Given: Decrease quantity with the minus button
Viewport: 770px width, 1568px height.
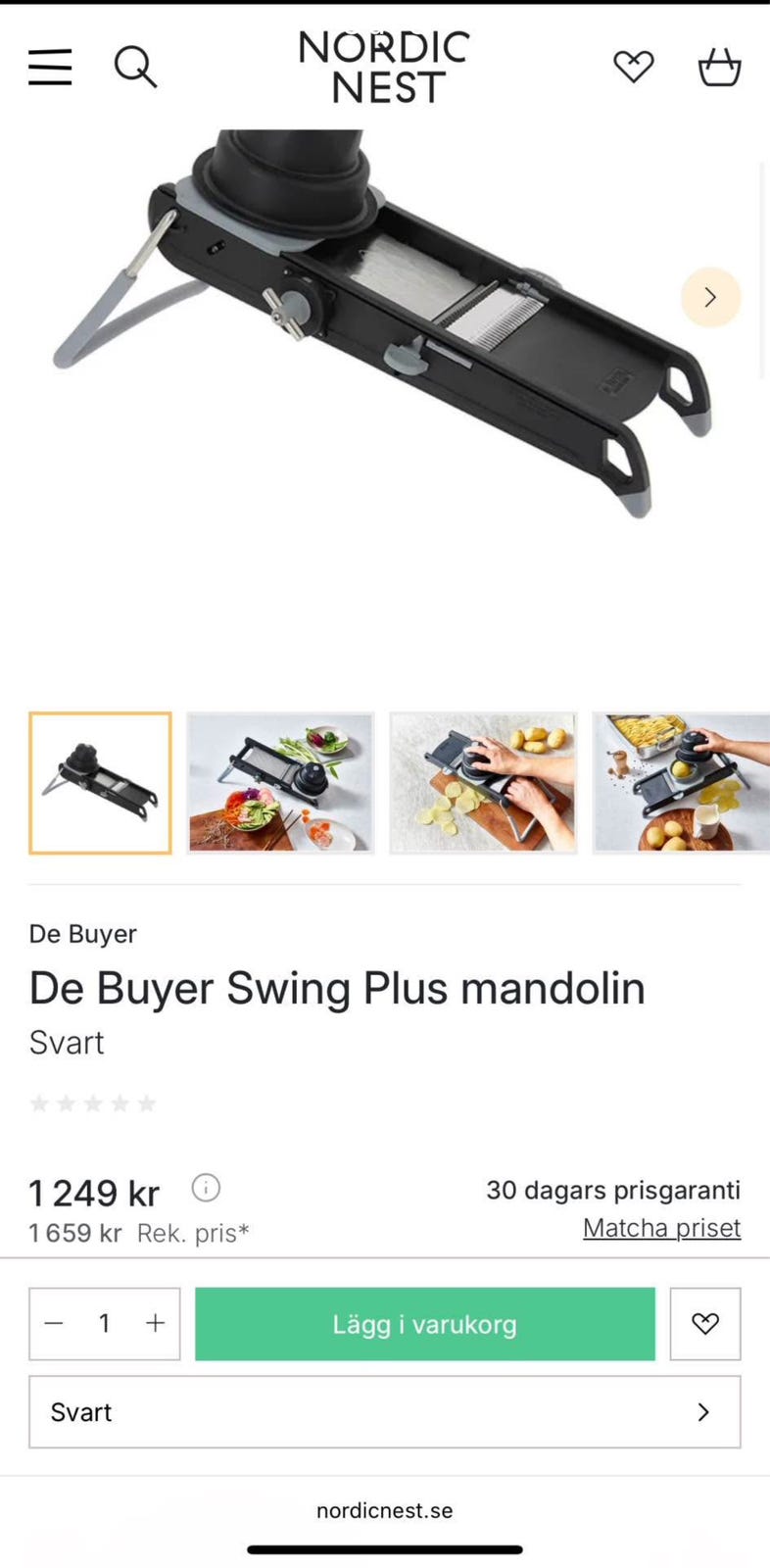Looking at the screenshot, I should point(55,1324).
